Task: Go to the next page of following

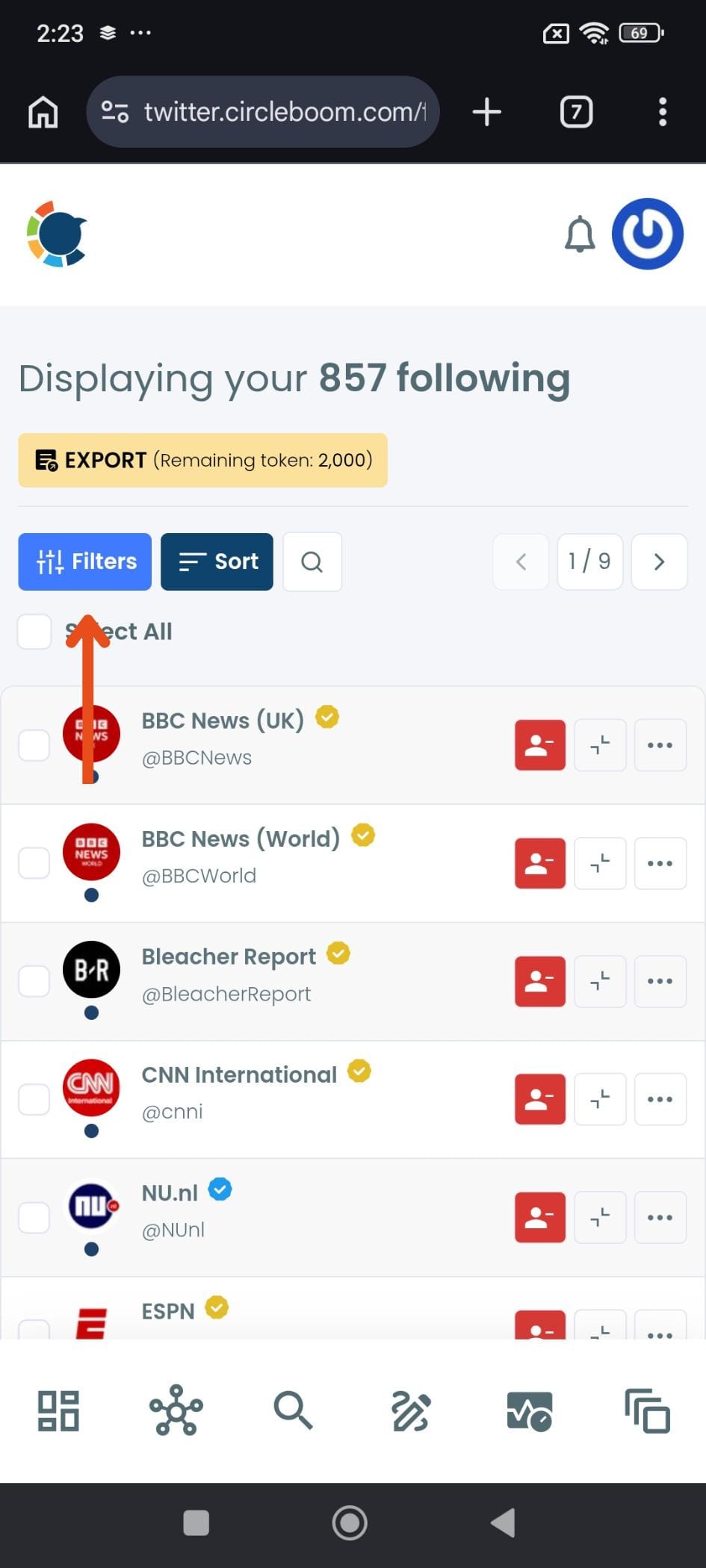Action: tap(659, 561)
